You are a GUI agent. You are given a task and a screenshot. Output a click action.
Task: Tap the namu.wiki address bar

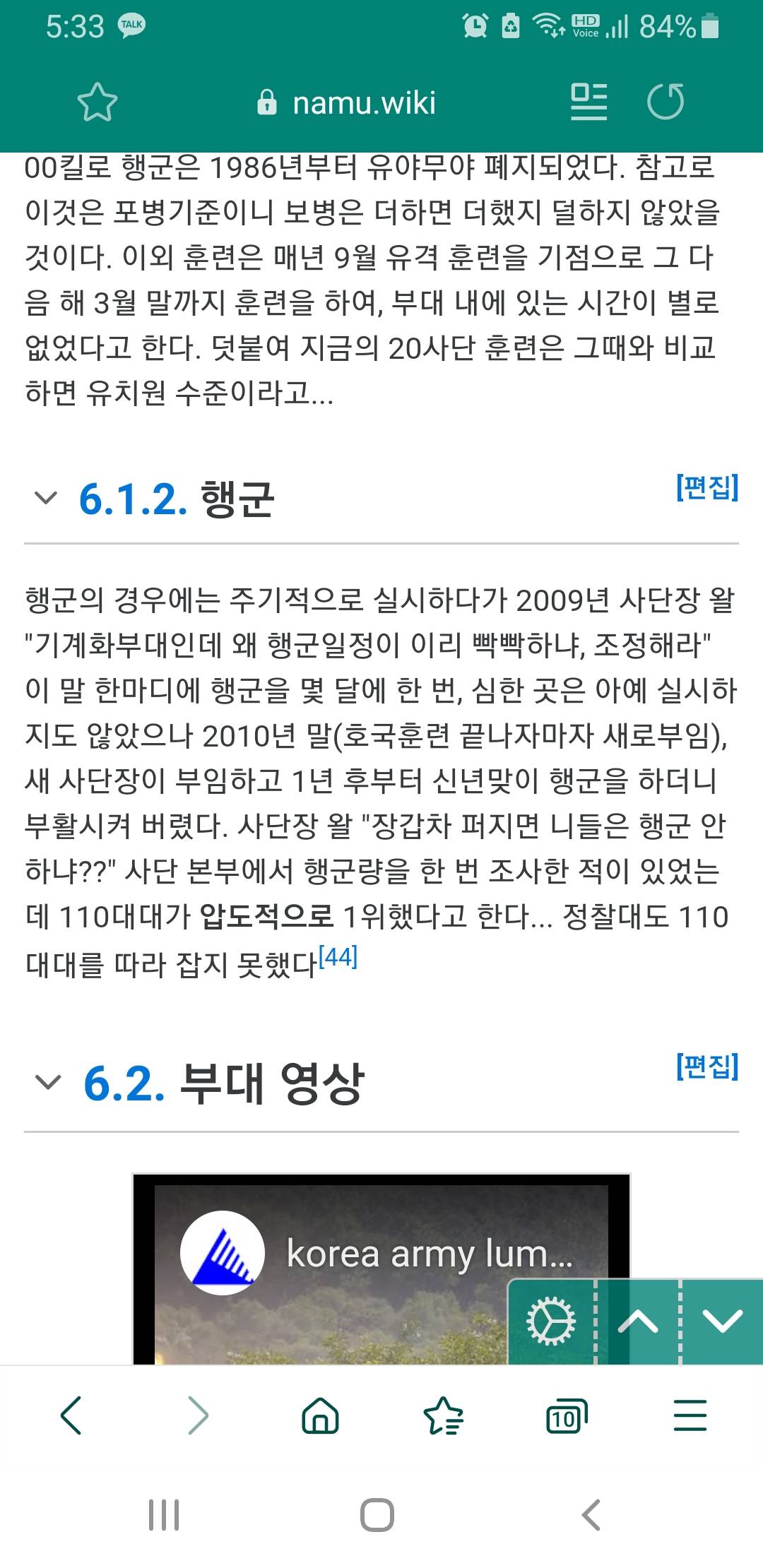tap(346, 102)
